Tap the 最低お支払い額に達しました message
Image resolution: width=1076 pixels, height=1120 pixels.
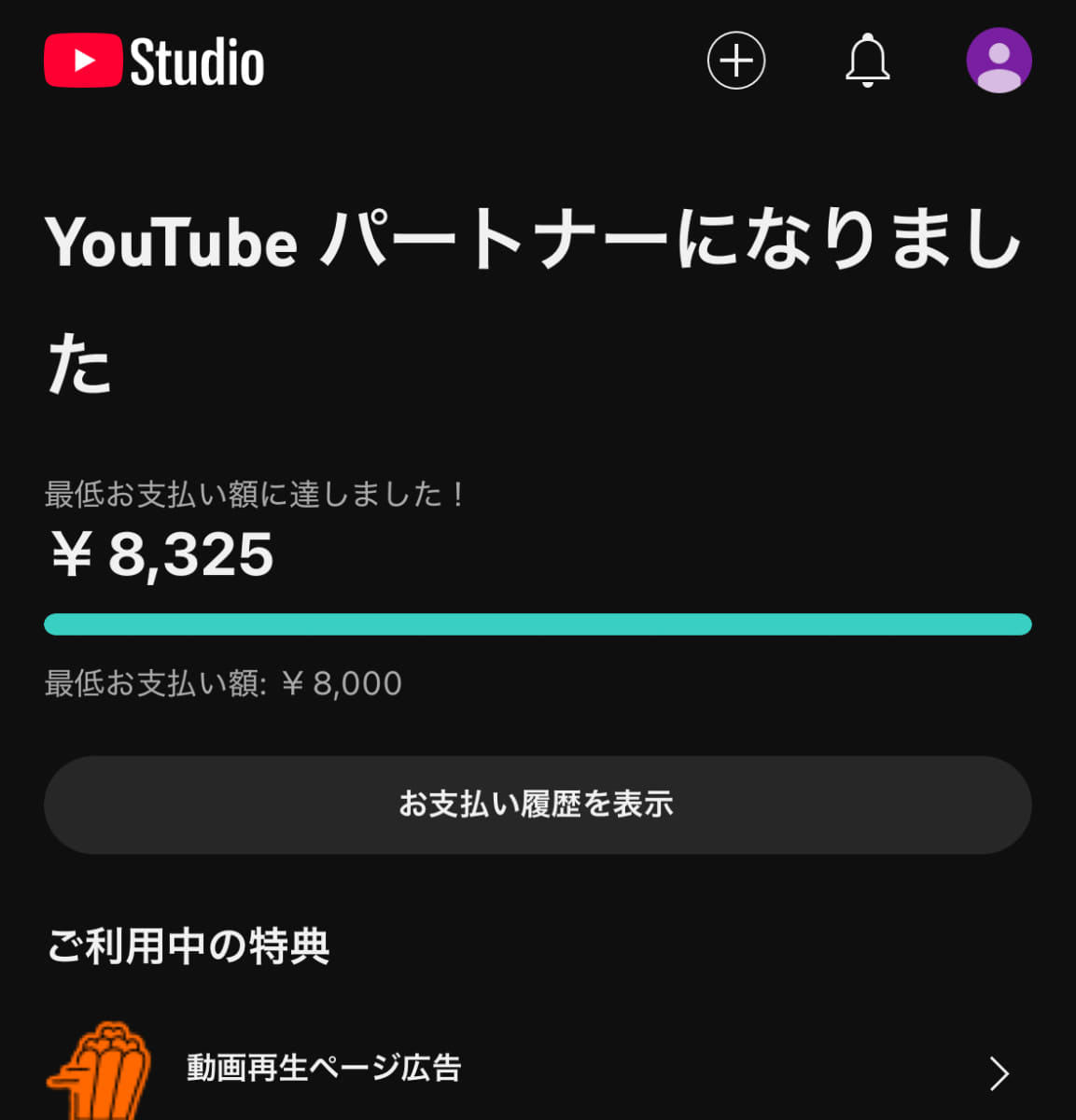click(254, 495)
